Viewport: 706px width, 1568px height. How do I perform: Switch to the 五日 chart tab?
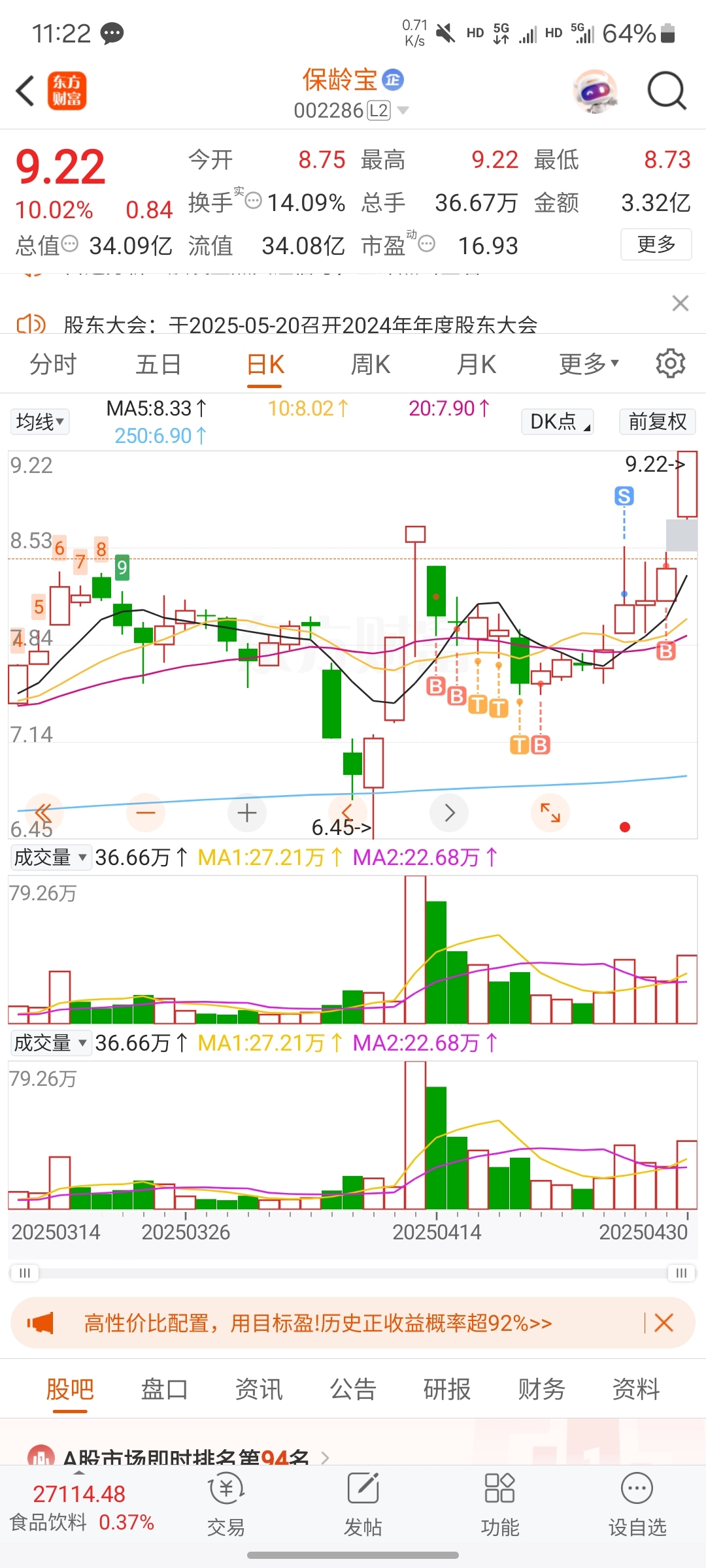click(x=158, y=365)
